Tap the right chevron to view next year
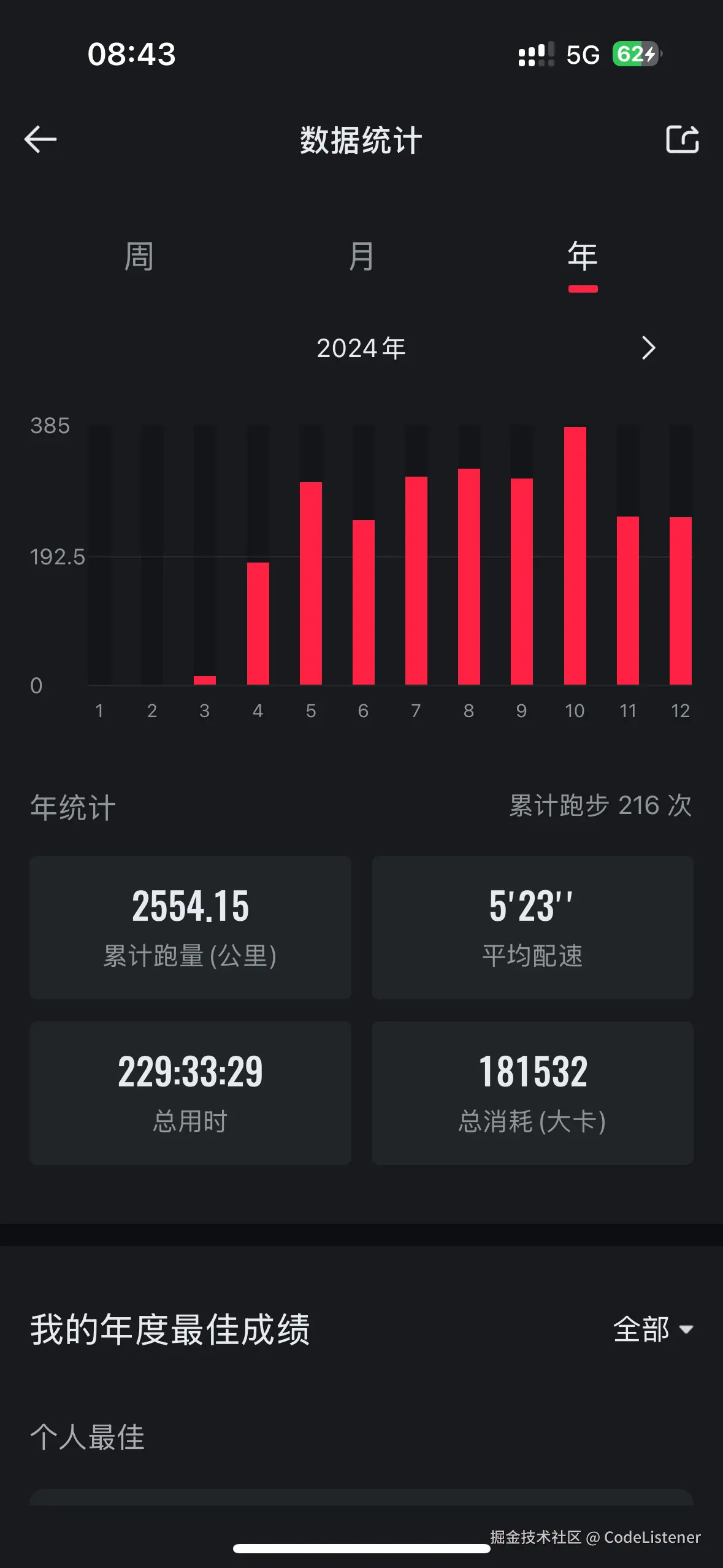This screenshot has width=723, height=1568. tap(648, 348)
